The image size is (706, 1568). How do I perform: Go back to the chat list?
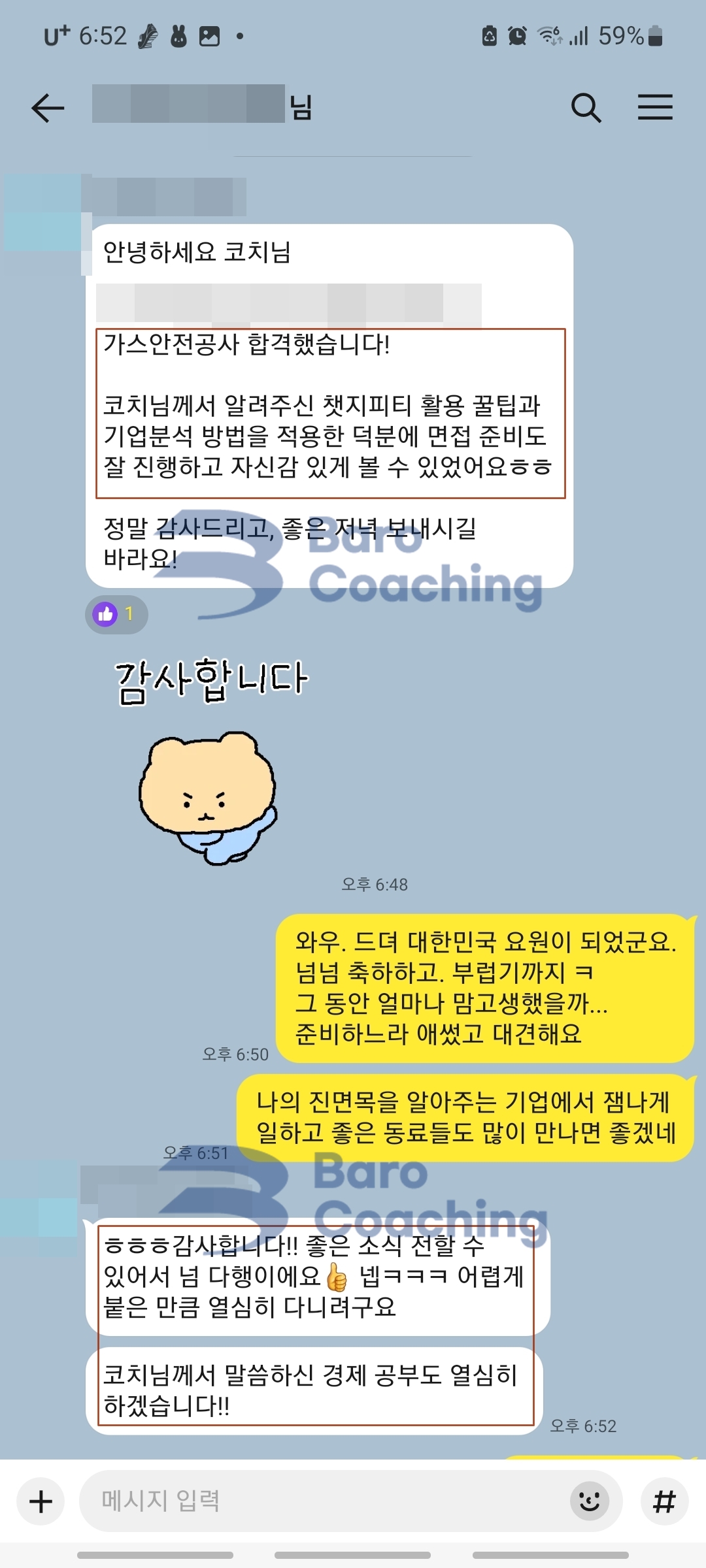[48, 108]
